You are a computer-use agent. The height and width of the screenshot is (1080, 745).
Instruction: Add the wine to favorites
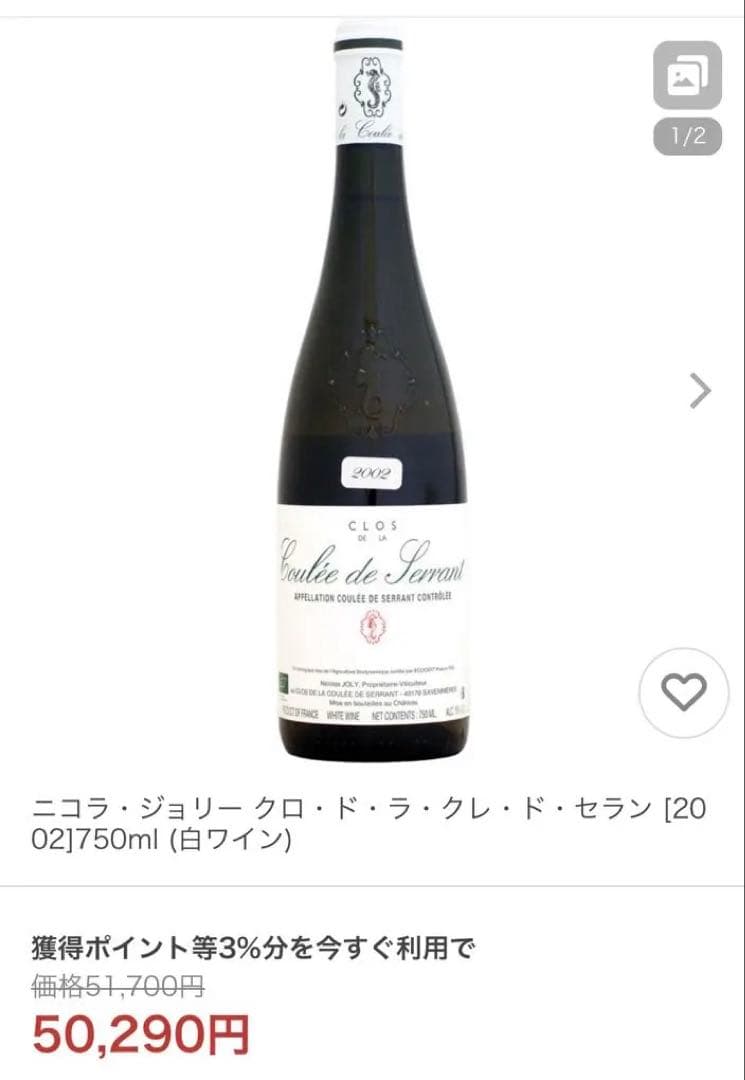pyautogui.click(x=684, y=692)
